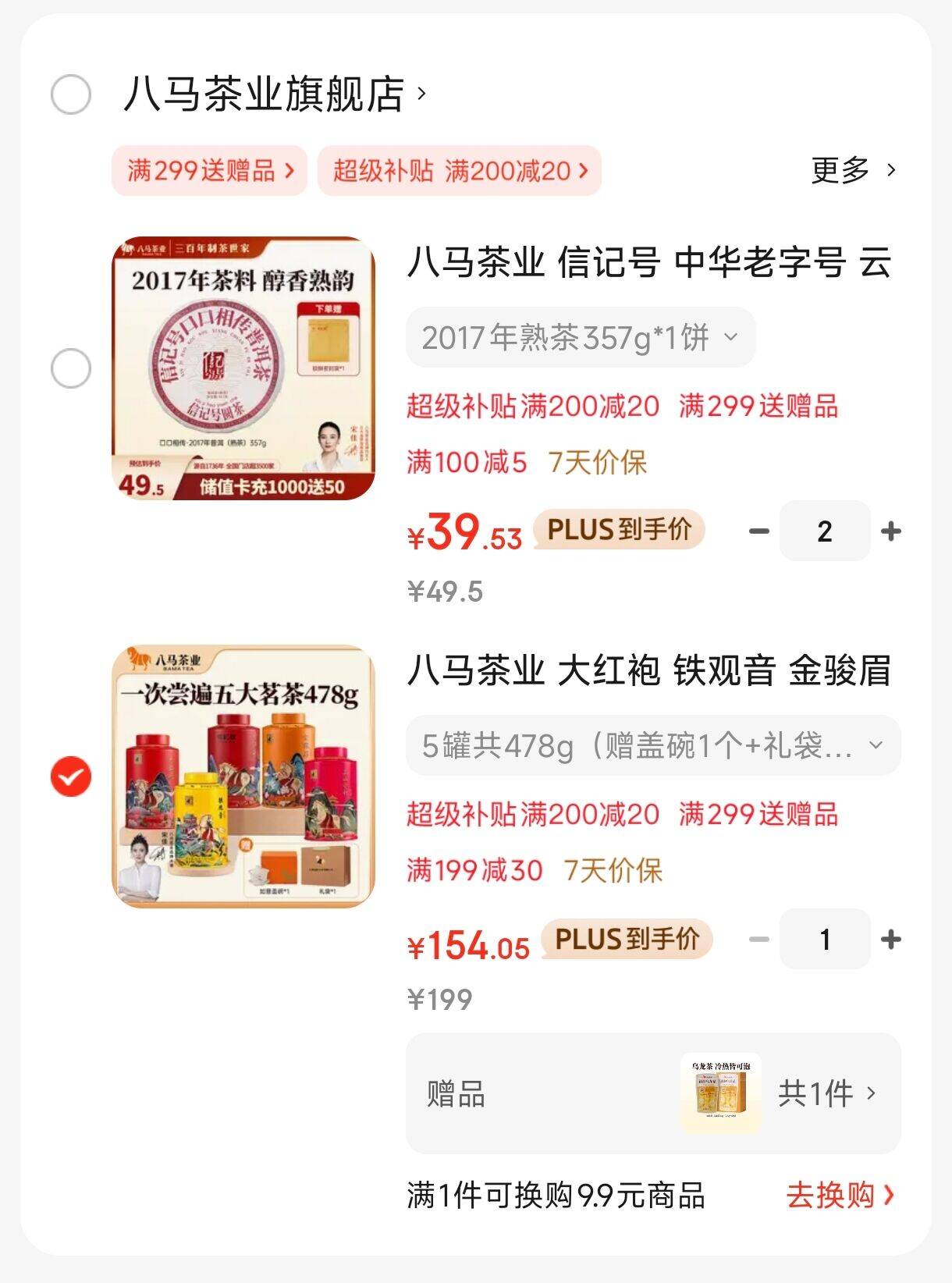Open the 满299送赠品 promotion chip

tap(210, 170)
